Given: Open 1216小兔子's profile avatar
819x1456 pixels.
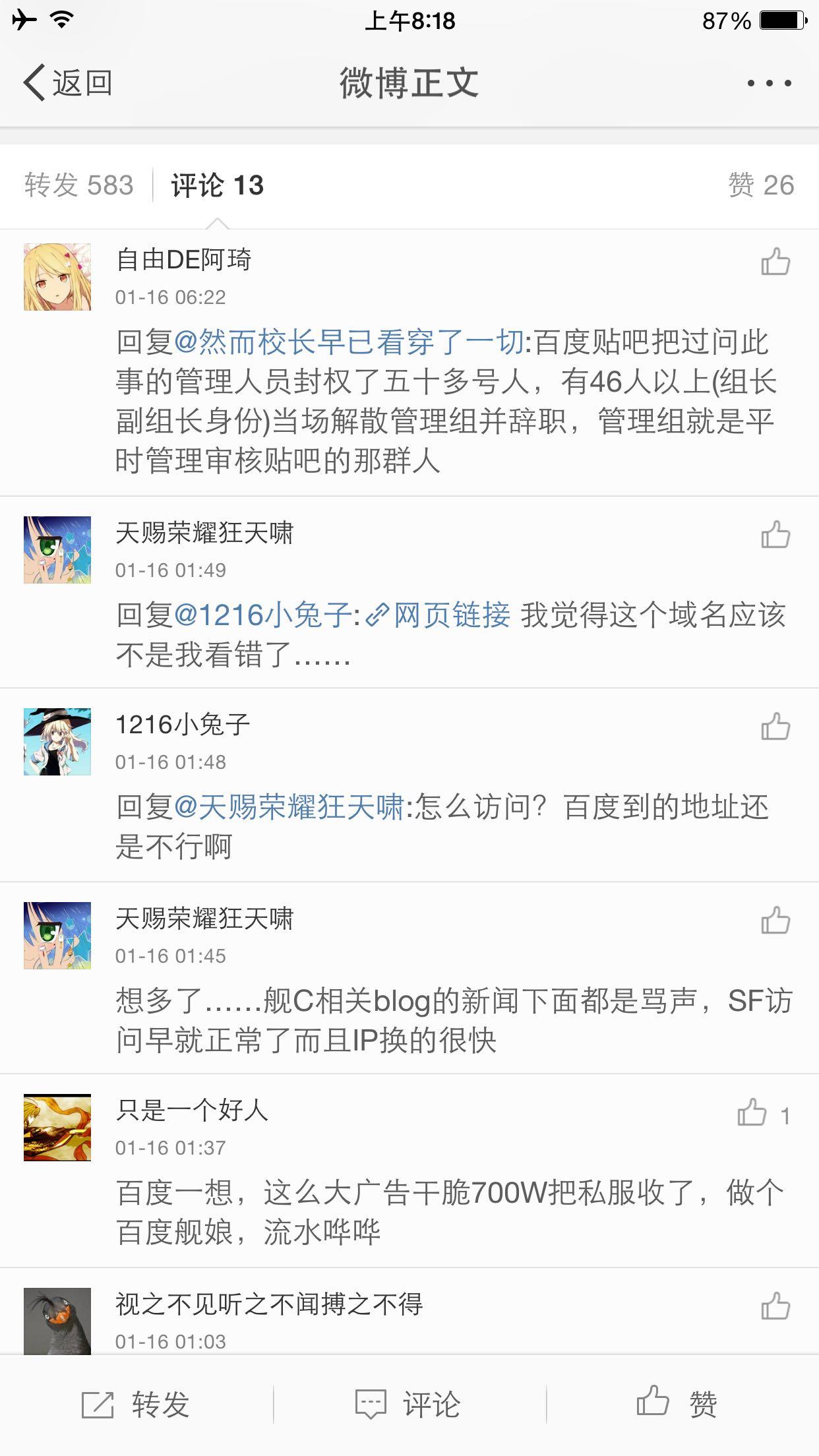Looking at the screenshot, I should (x=57, y=742).
